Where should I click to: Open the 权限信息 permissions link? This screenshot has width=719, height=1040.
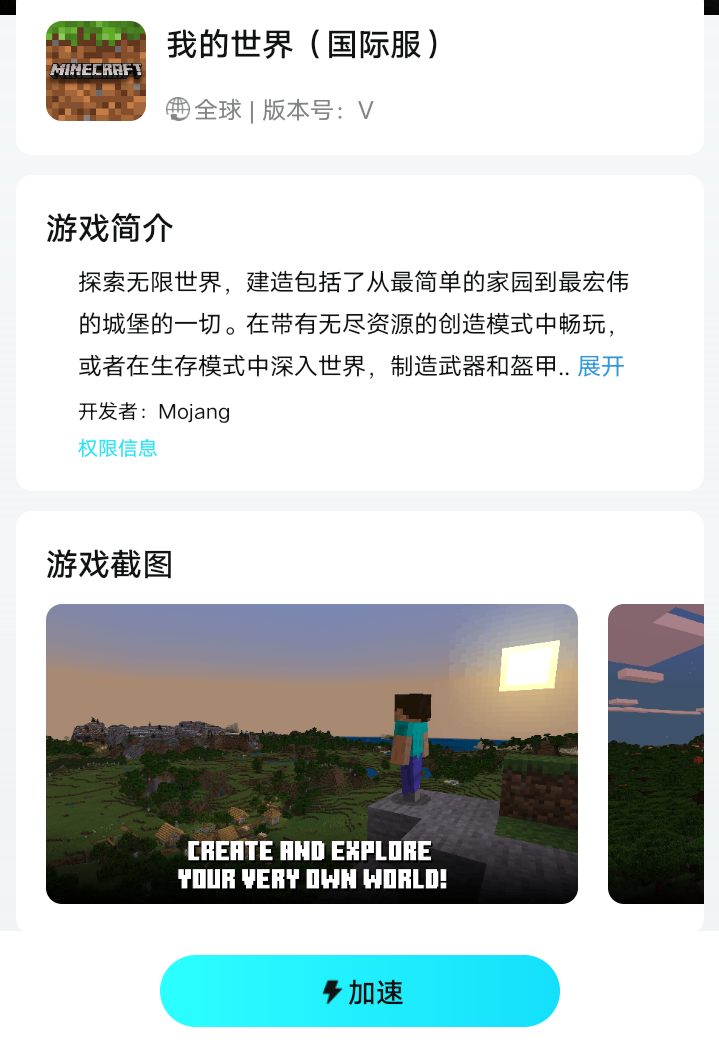click(x=118, y=448)
